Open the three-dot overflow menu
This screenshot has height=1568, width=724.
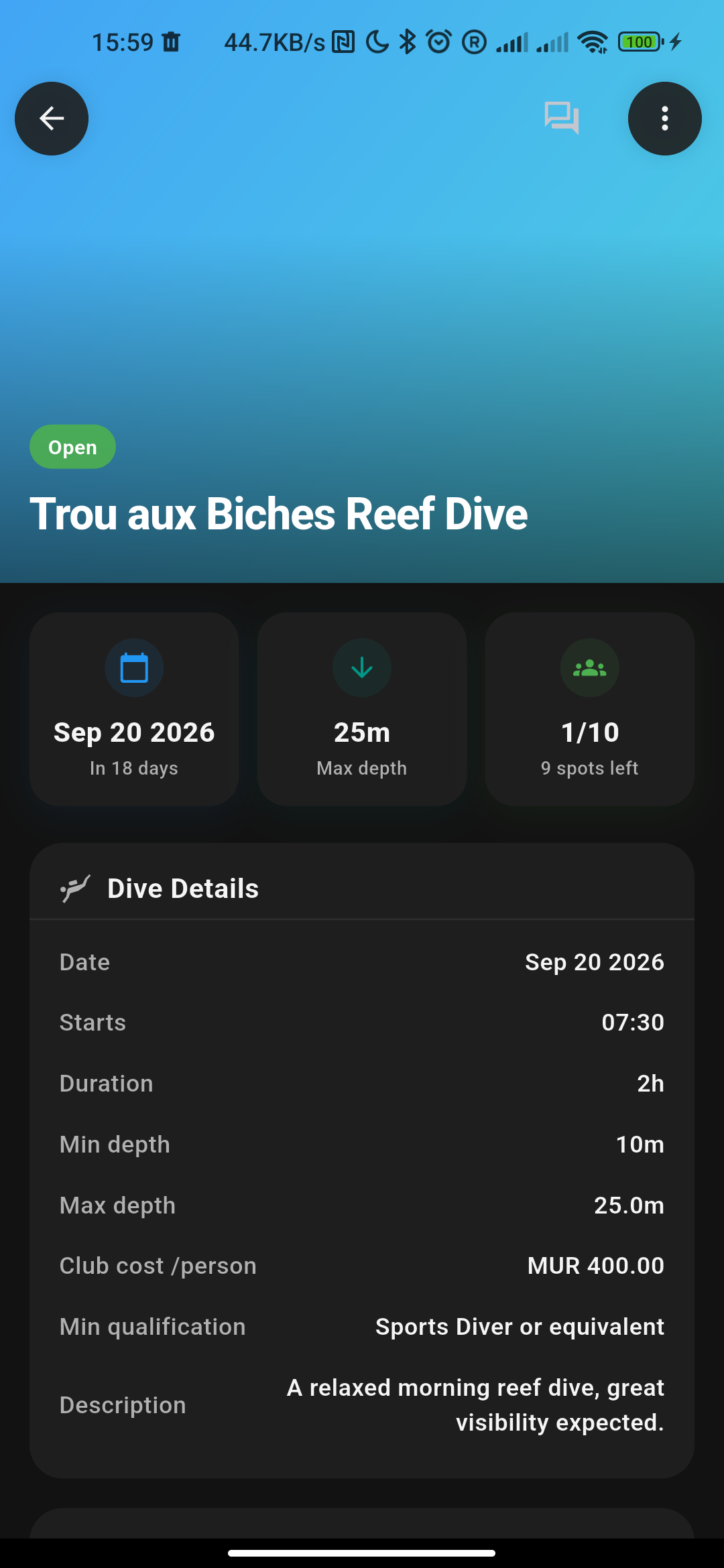point(664,119)
